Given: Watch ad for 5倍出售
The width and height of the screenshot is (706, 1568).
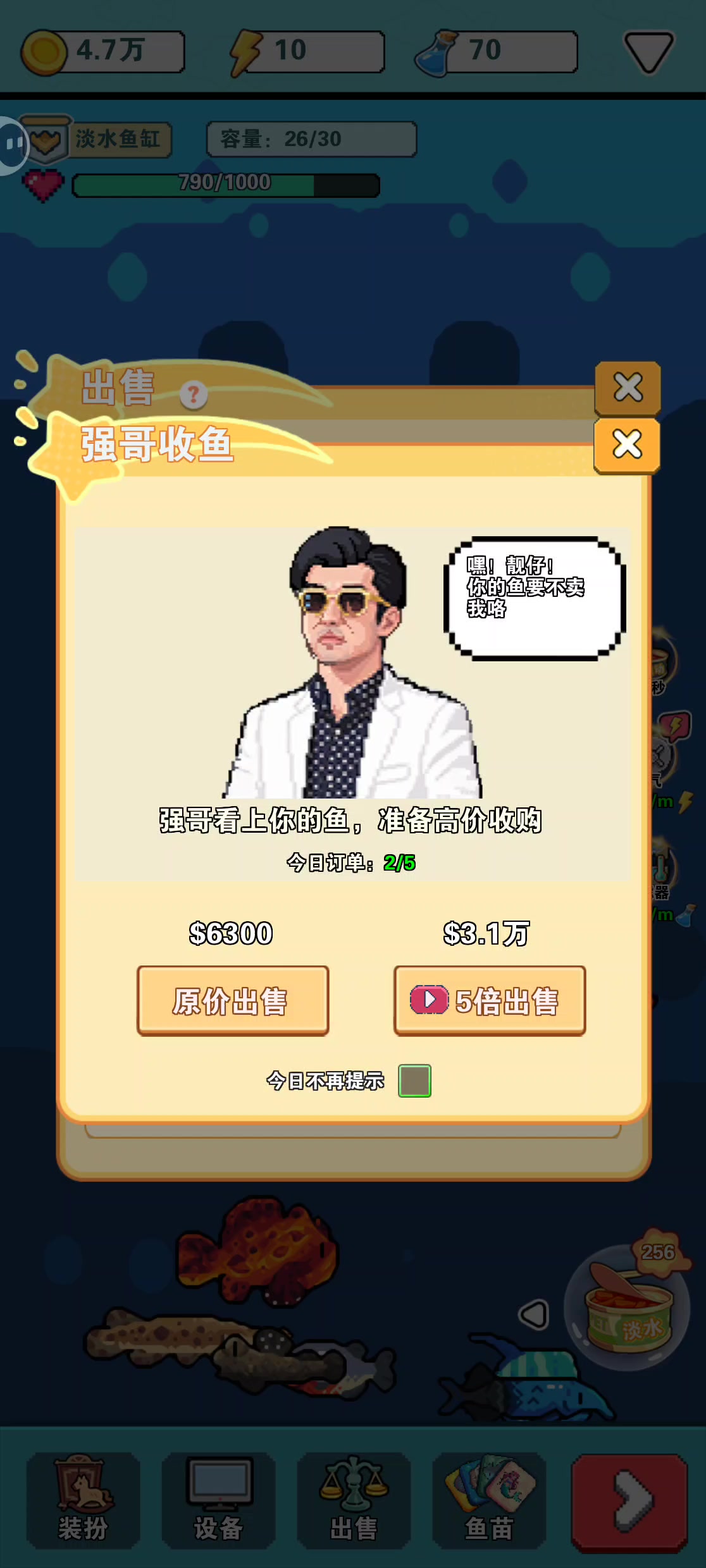Looking at the screenshot, I should coord(490,1000).
